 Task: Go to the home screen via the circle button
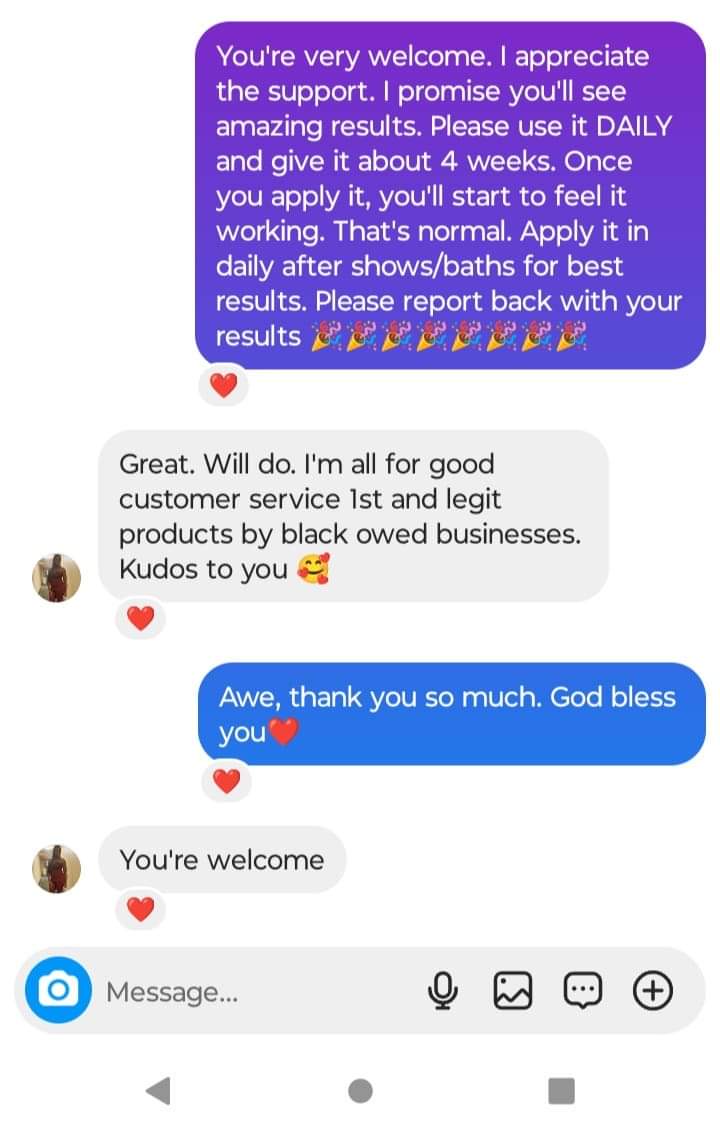click(361, 1090)
